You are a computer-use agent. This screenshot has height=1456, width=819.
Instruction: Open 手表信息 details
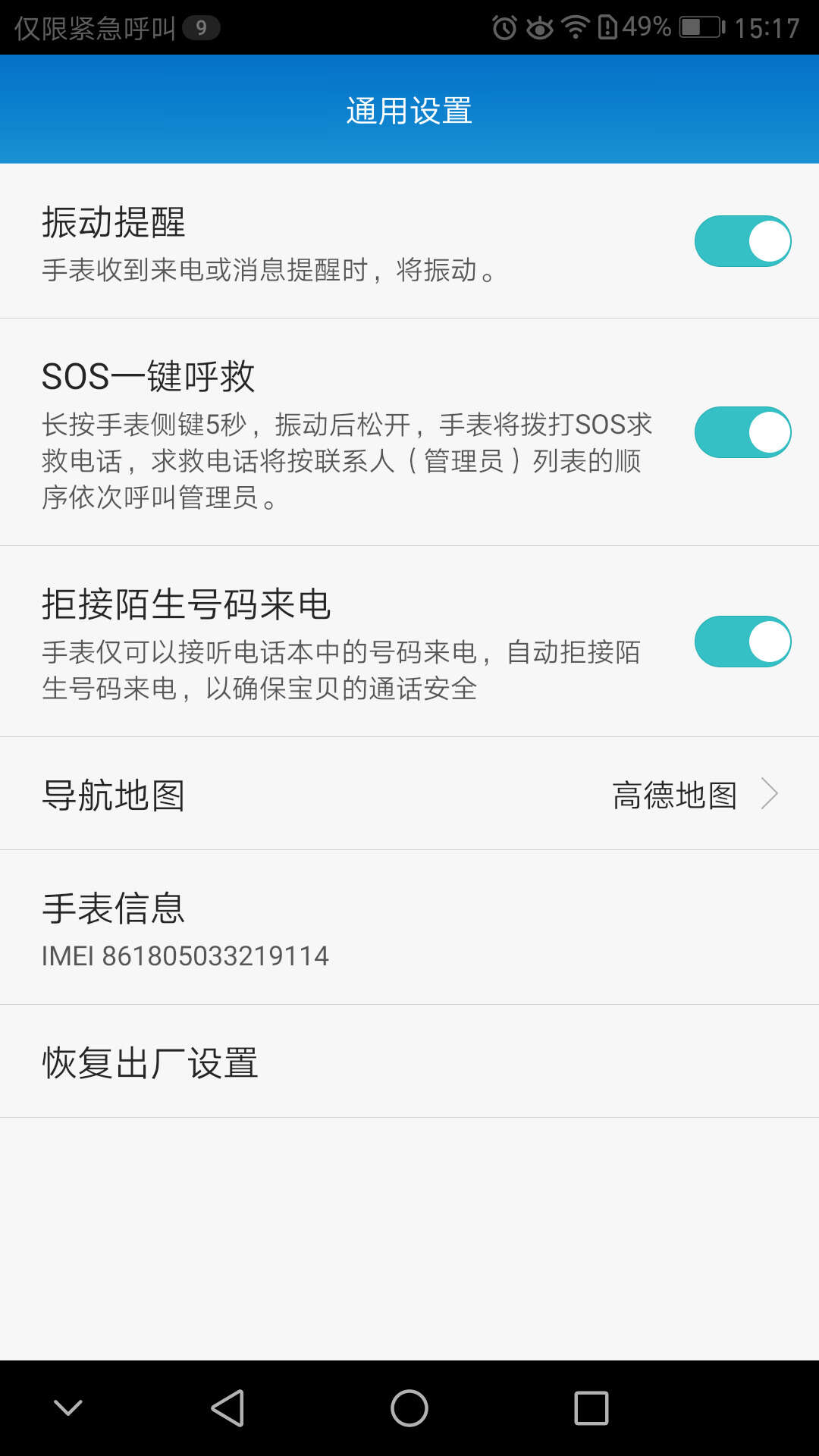pos(409,927)
